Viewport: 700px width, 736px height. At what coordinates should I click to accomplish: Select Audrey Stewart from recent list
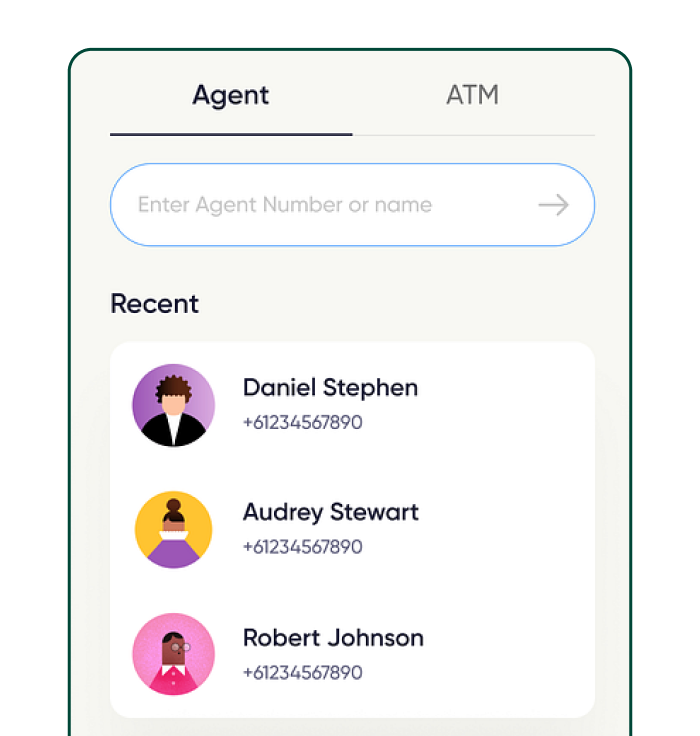click(x=330, y=529)
